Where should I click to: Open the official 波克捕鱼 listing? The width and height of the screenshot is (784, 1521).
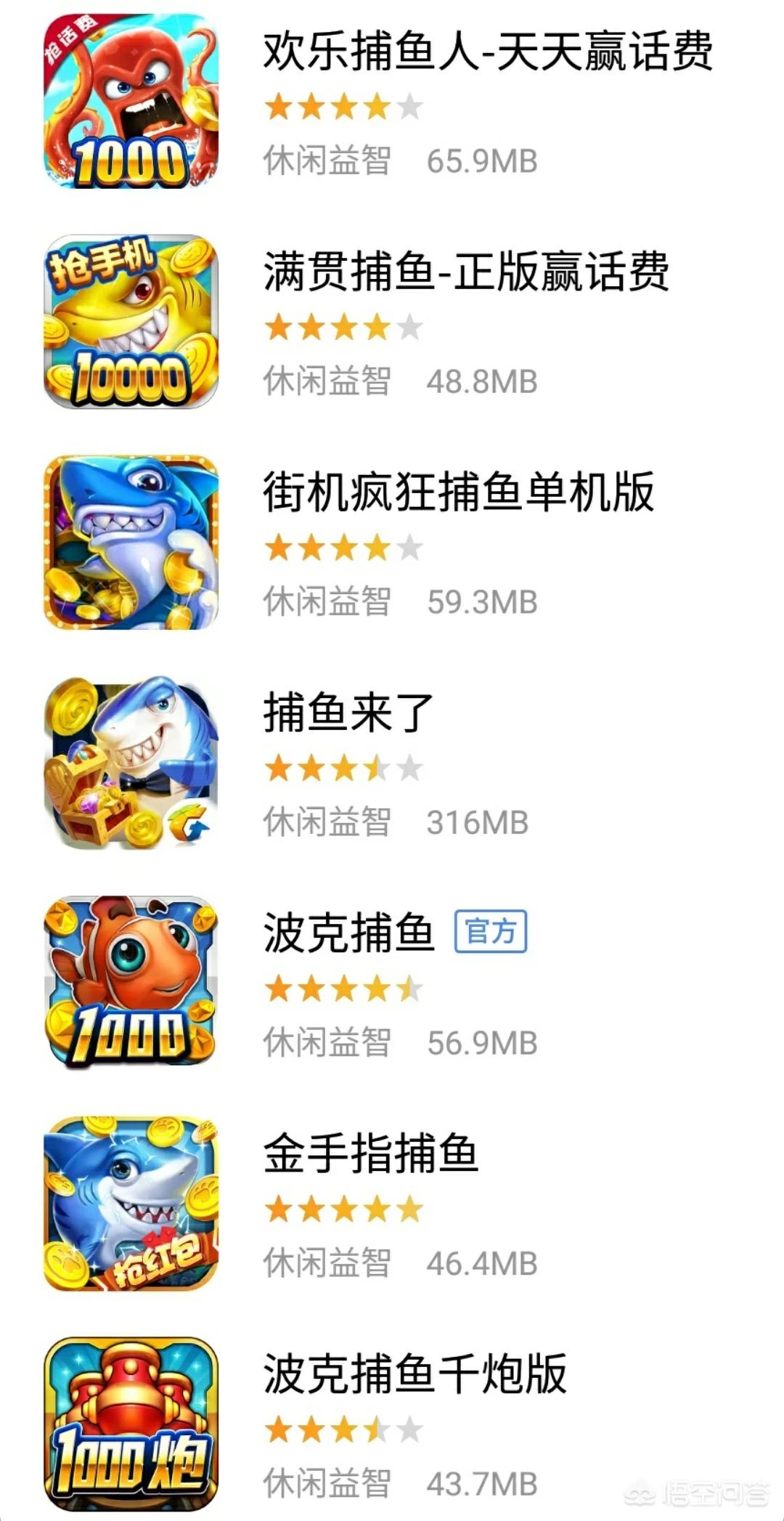click(x=348, y=933)
